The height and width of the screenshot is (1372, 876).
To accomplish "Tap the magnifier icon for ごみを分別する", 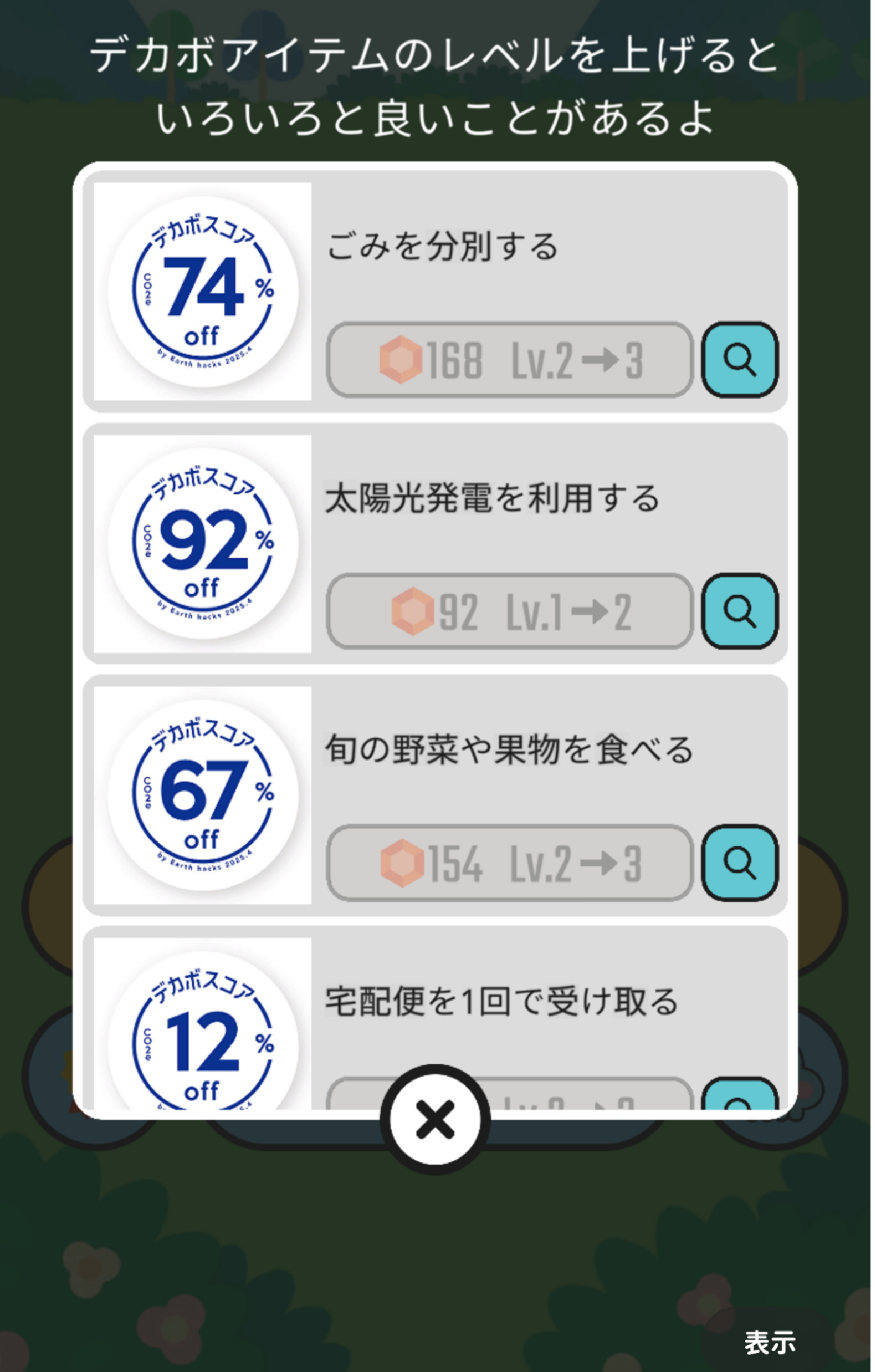I will tap(739, 360).
